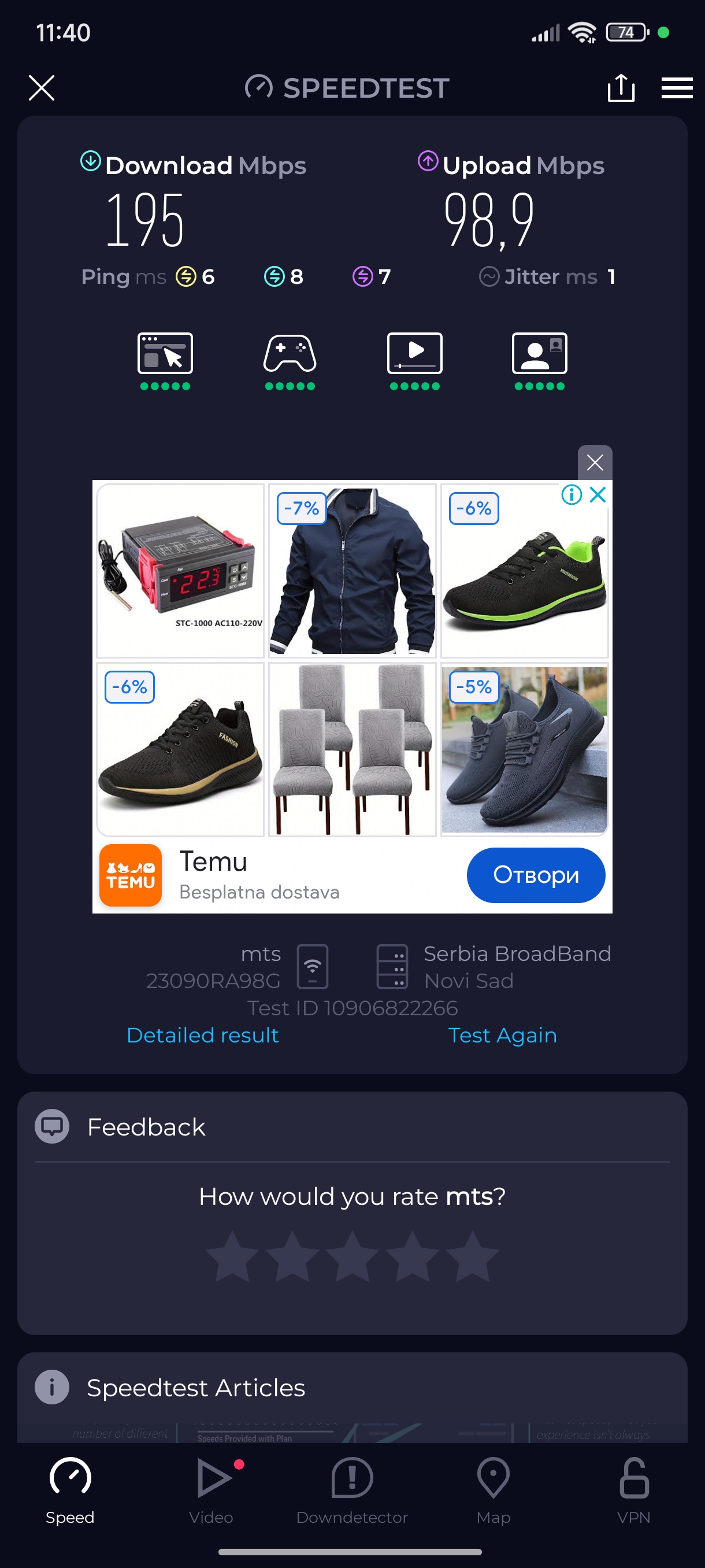Open Detailed result link
The height and width of the screenshot is (1568, 705).
pos(203,1035)
